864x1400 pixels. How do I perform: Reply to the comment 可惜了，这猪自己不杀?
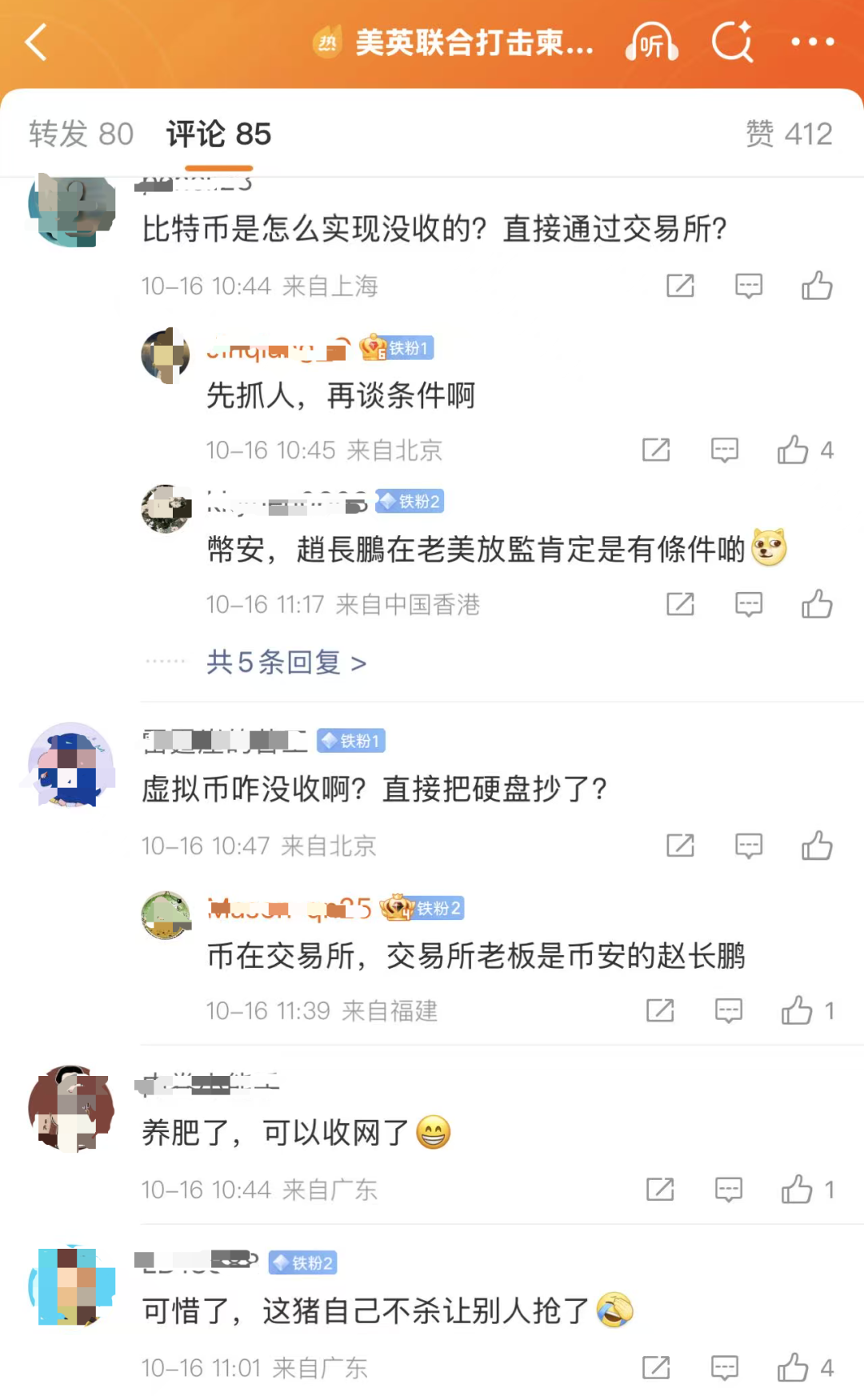725,1368
